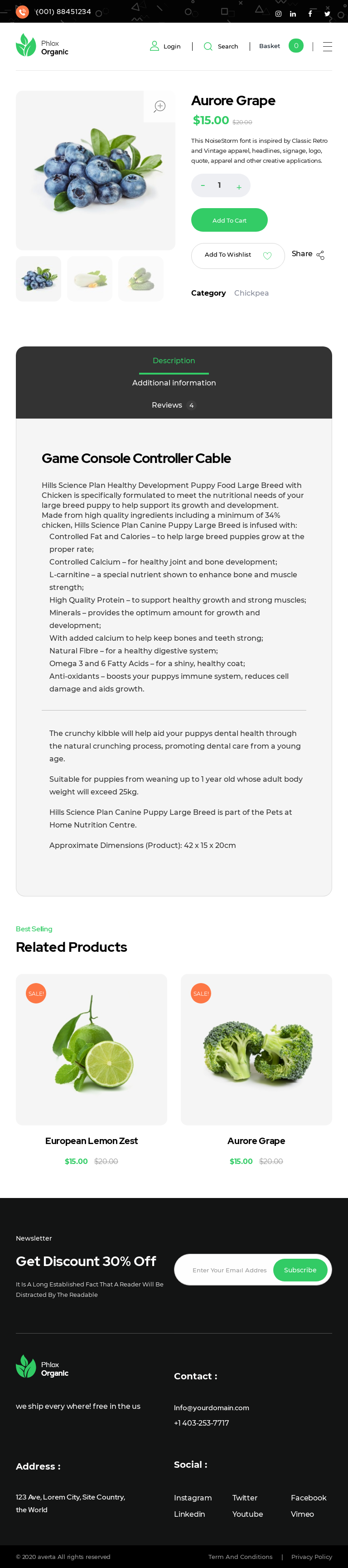Screen dimensions: 348x1568
Task: Open Instagram icon in top bar
Action: click(x=279, y=14)
